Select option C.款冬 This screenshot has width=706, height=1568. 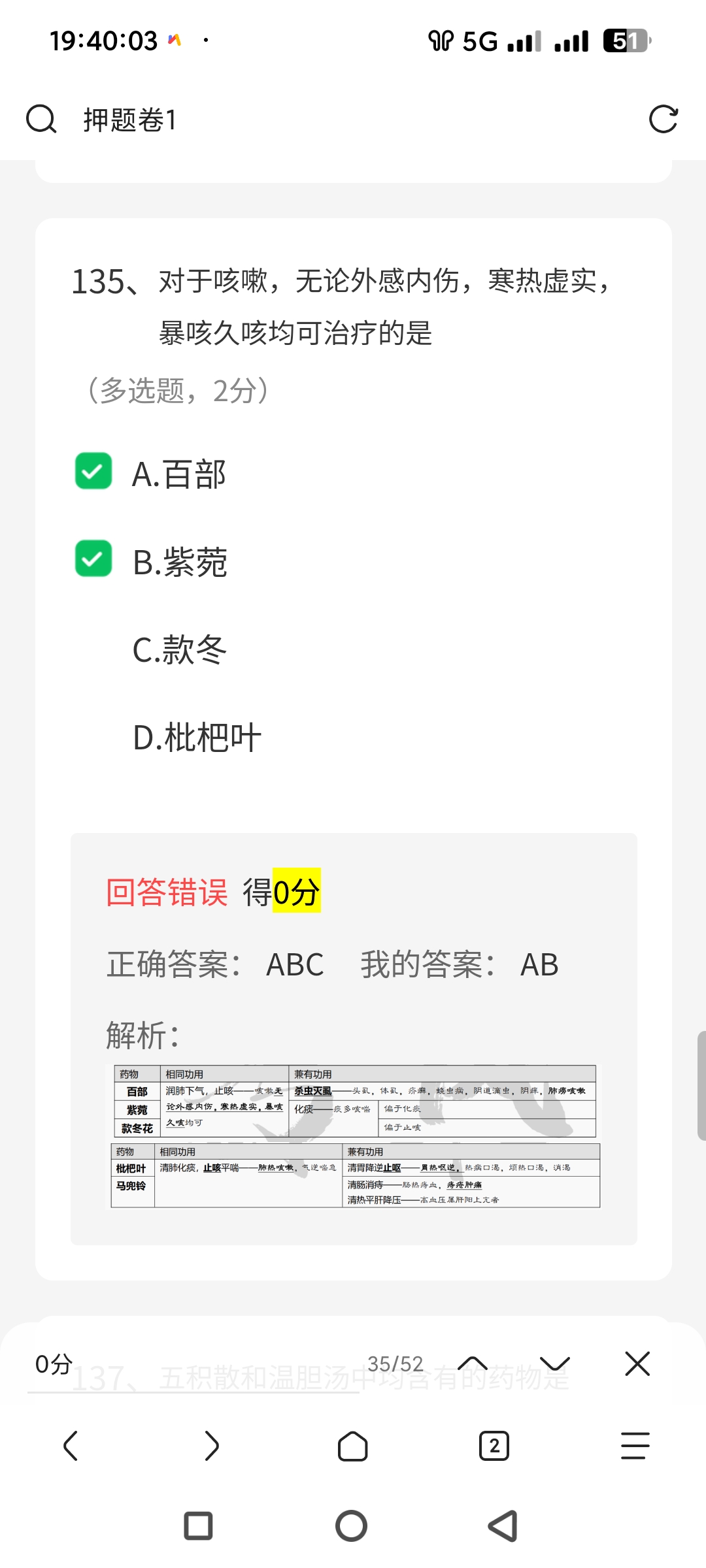180,649
